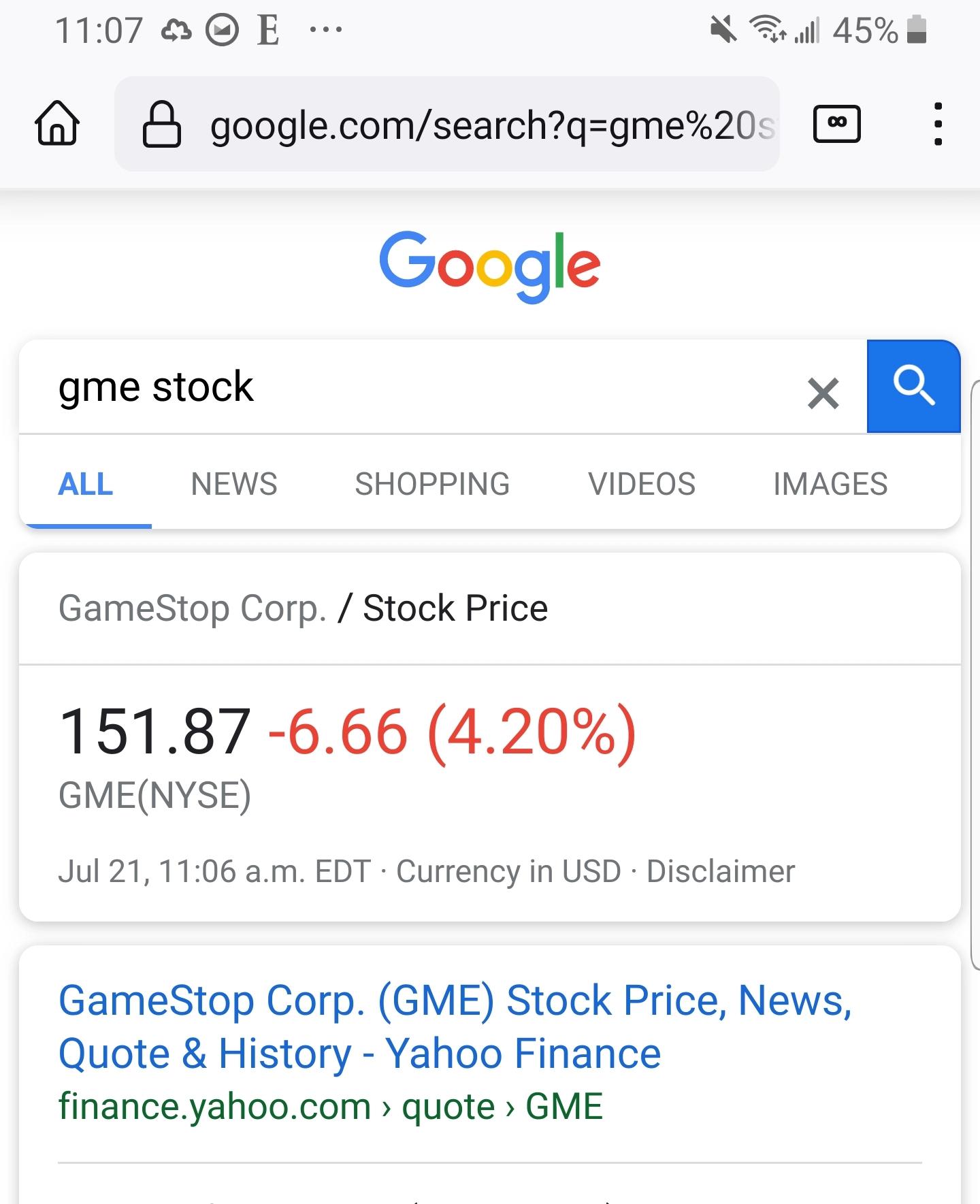Switch to the News tab
980x1204 pixels.
pyautogui.click(x=234, y=485)
